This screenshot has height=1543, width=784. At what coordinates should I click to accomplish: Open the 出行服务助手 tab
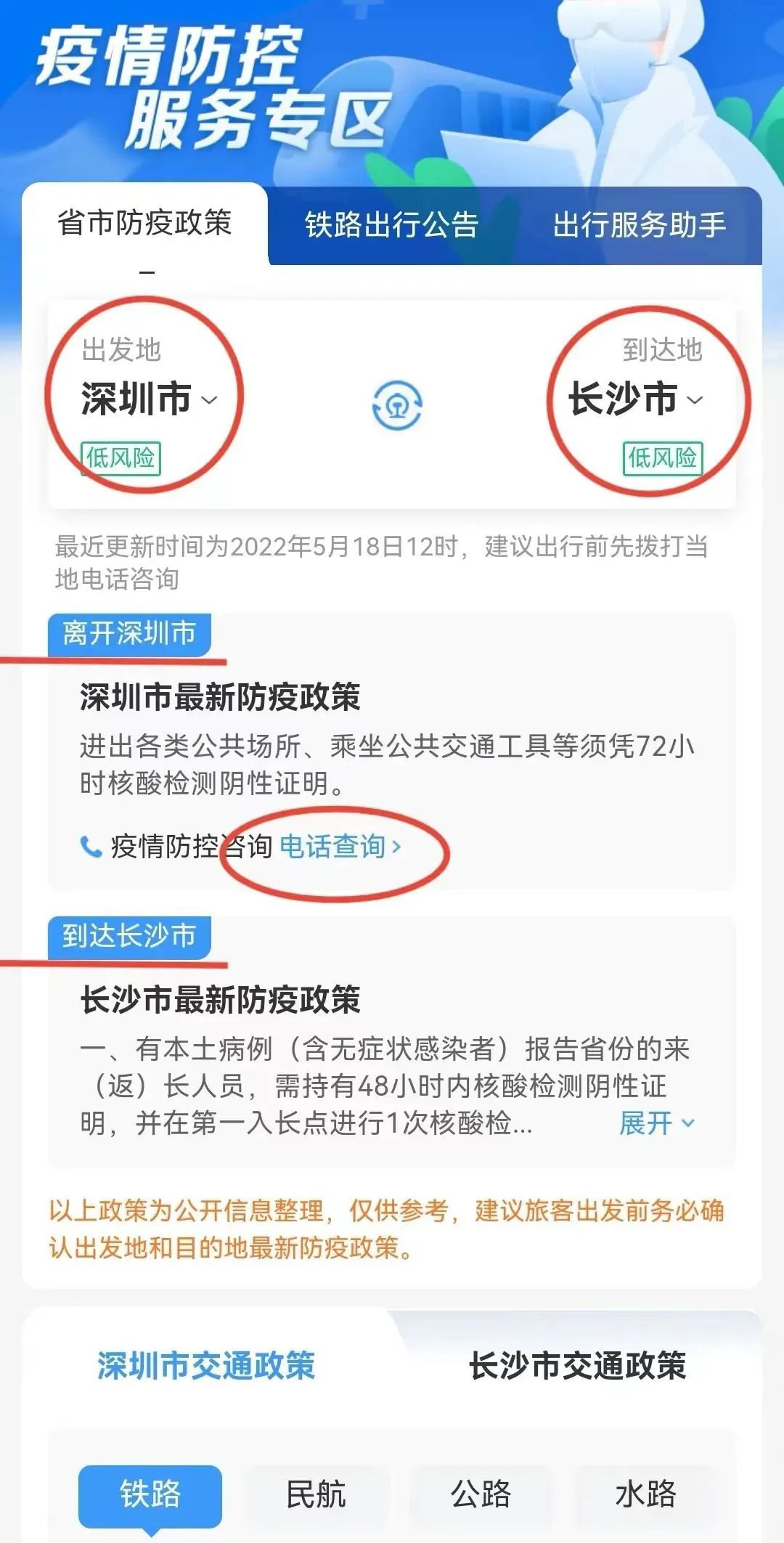click(x=639, y=224)
